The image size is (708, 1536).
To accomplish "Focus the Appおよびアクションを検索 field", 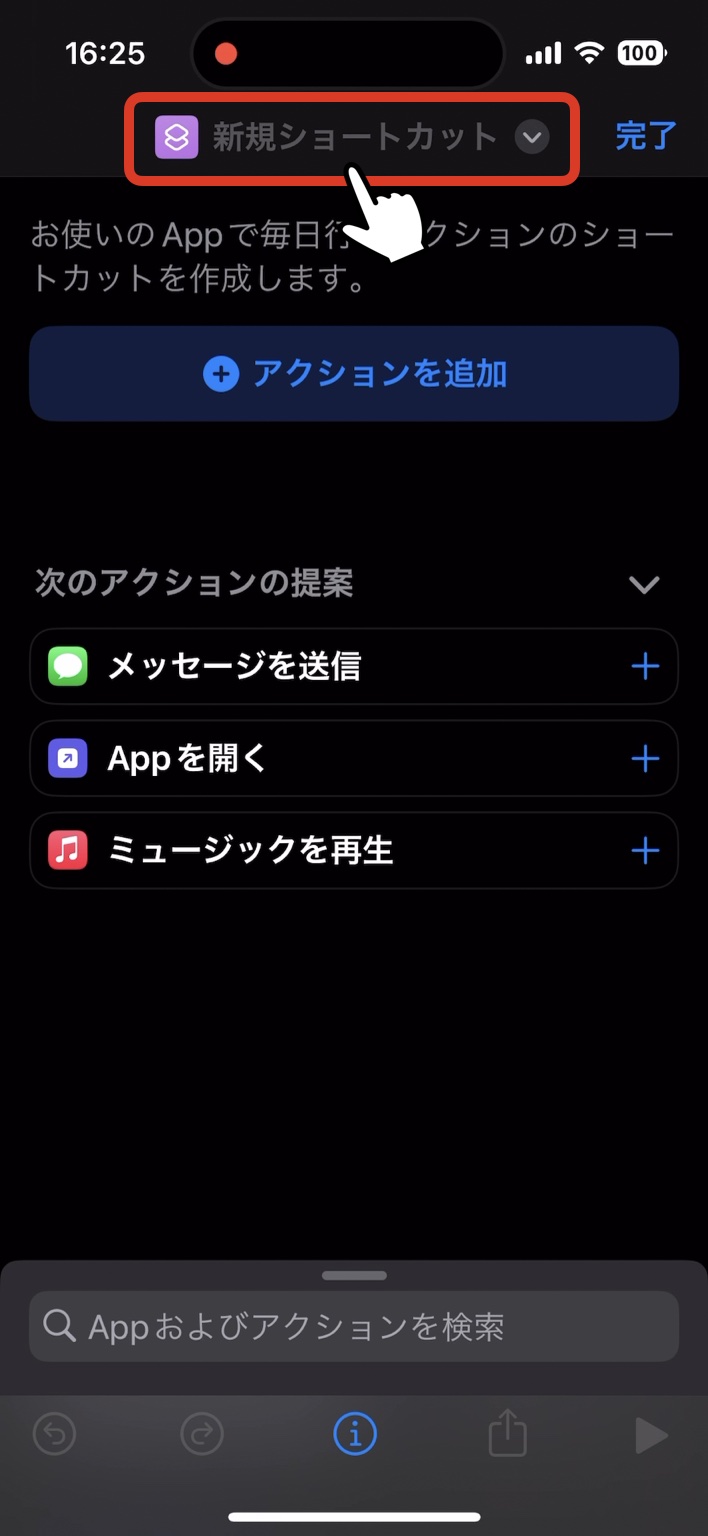I will click(x=354, y=1326).
